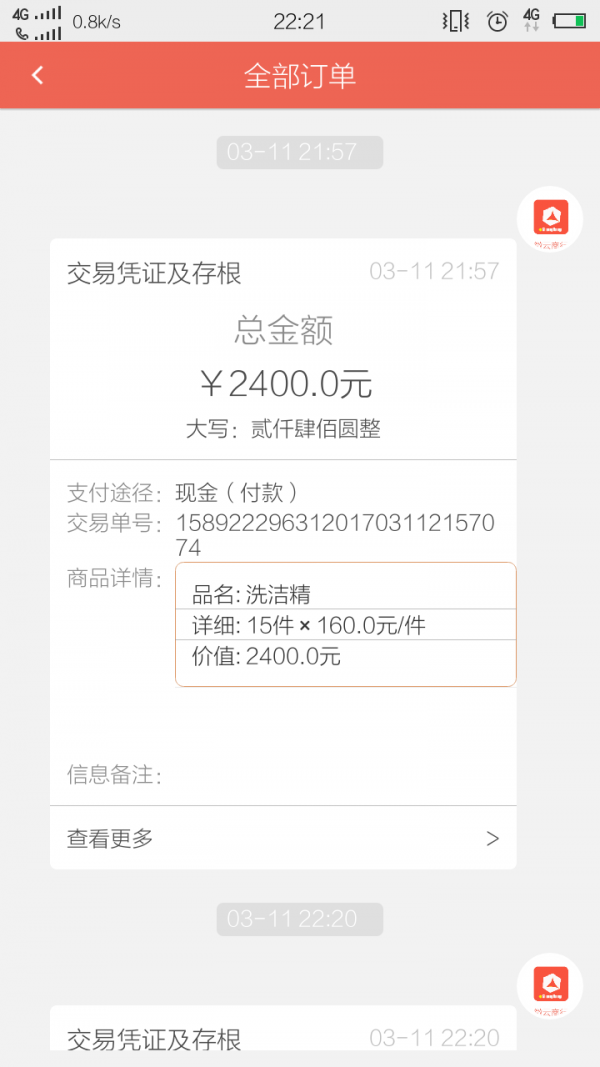This screenshot has width=600, height=1067.
Task: Tap the sender avatar beside the 22:20 receipt
Action: (550, 986)
